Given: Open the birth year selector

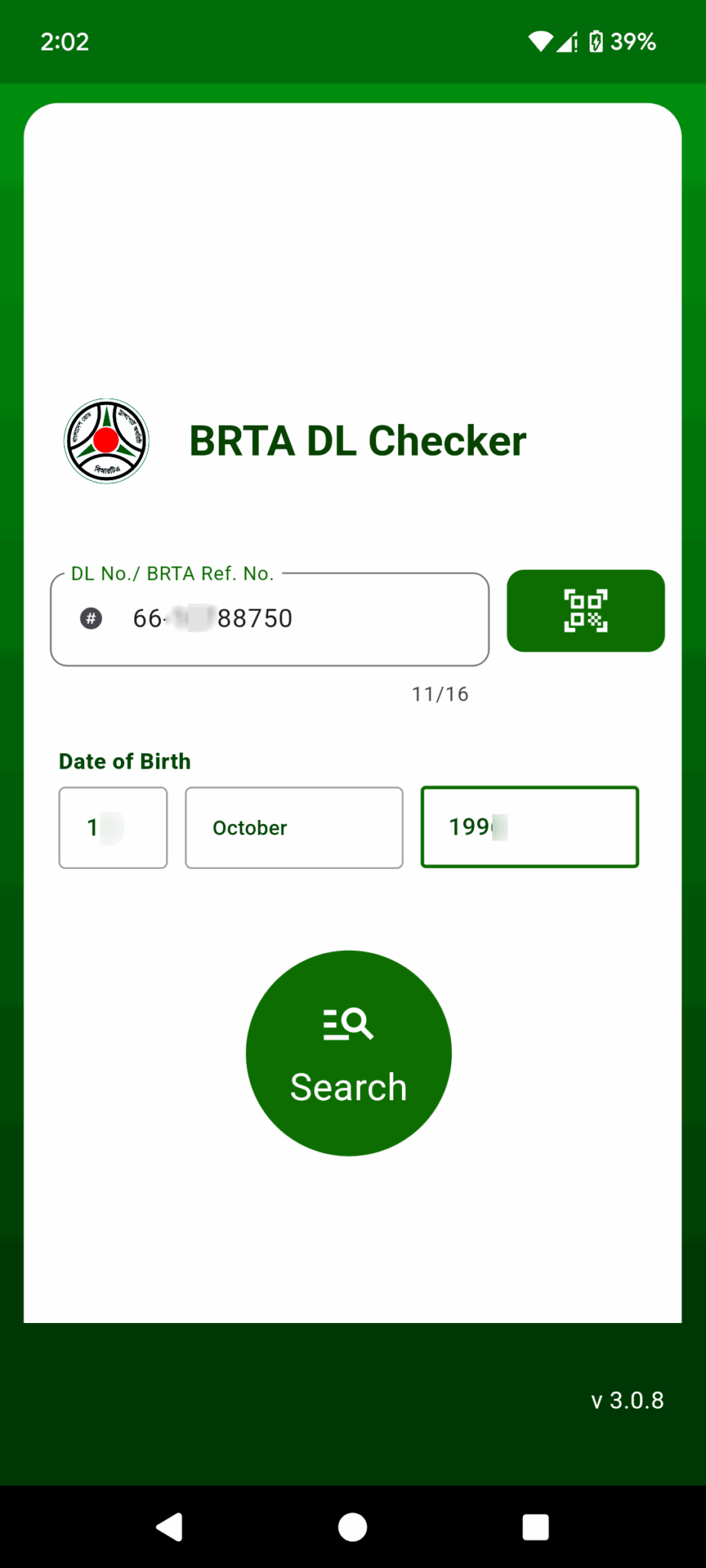Looking at the screenshot, I should [x=528, y=827].
